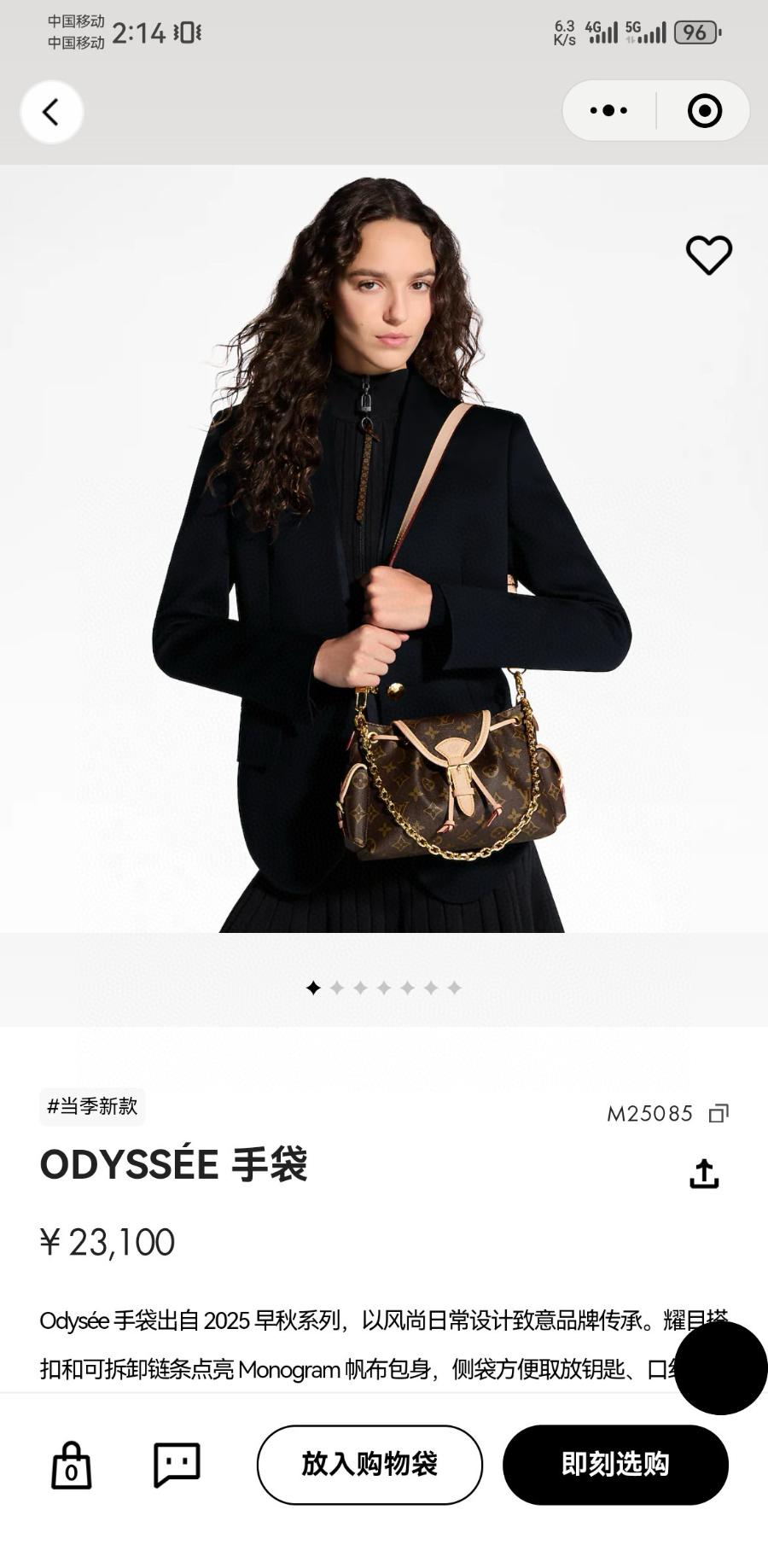Open customer service chat
Image resolution: width=768 pixels, height=1568 pixels.
pyautogui.click(x=177, y=1465)
